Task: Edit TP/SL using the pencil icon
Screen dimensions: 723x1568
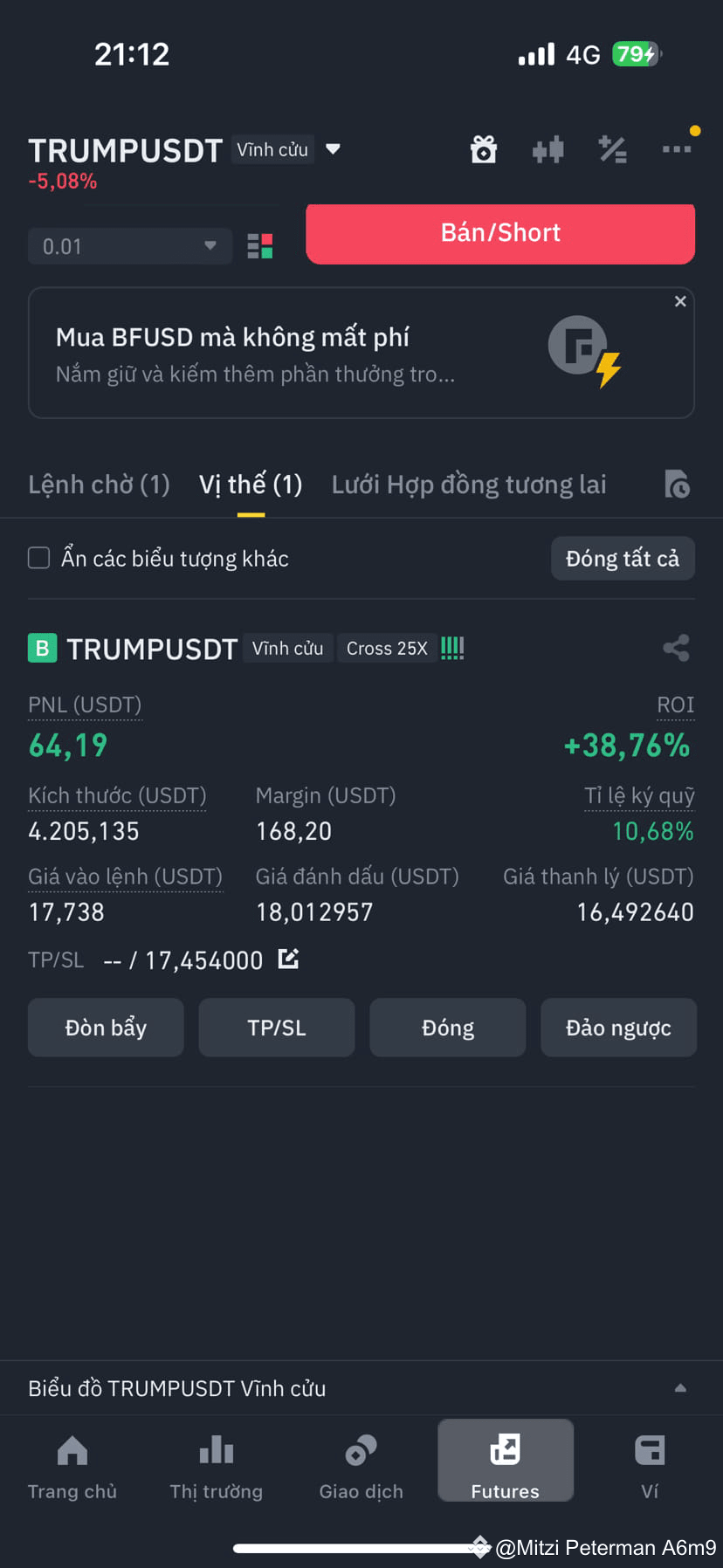Action: pyautogui.click(x=288, y=959)
